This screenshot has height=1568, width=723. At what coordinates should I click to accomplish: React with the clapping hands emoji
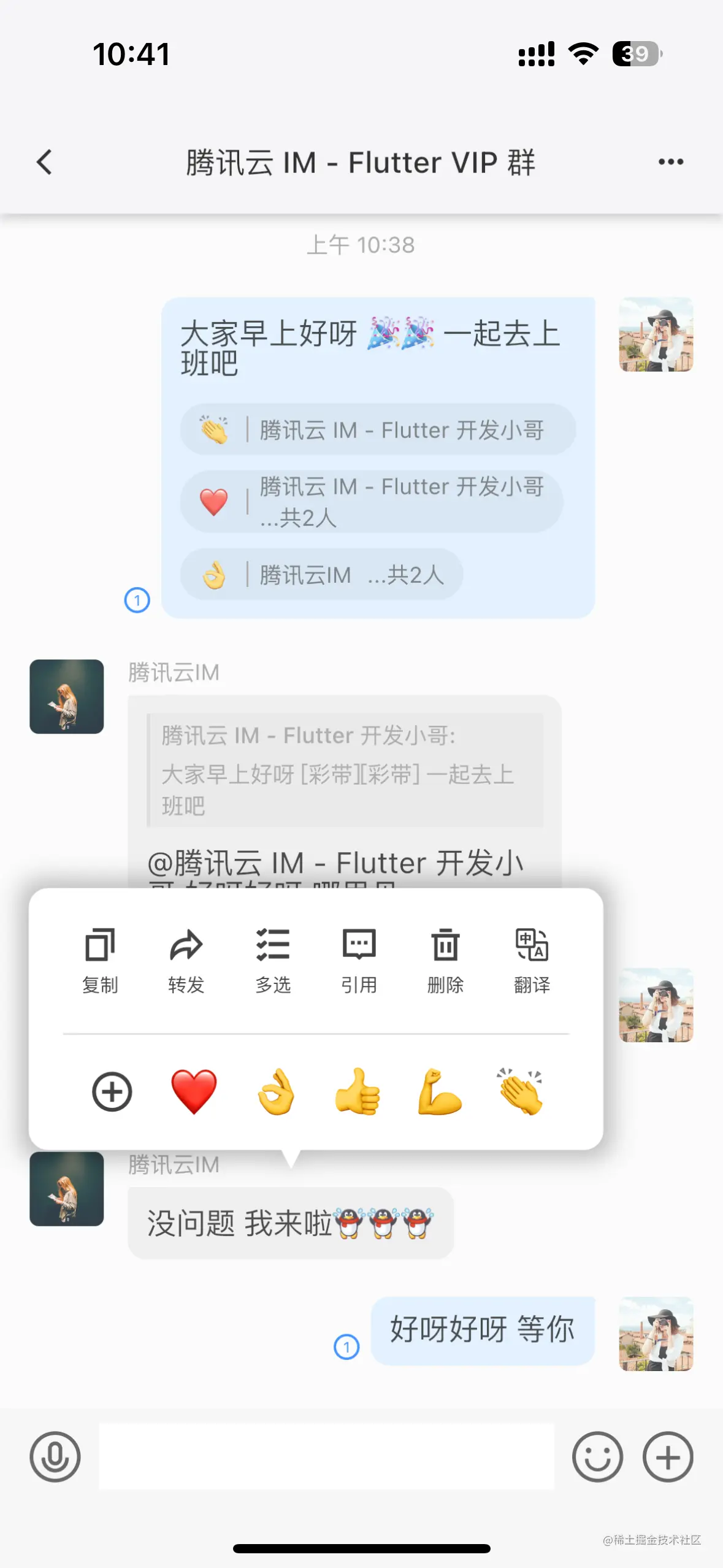pos(521,1091)
